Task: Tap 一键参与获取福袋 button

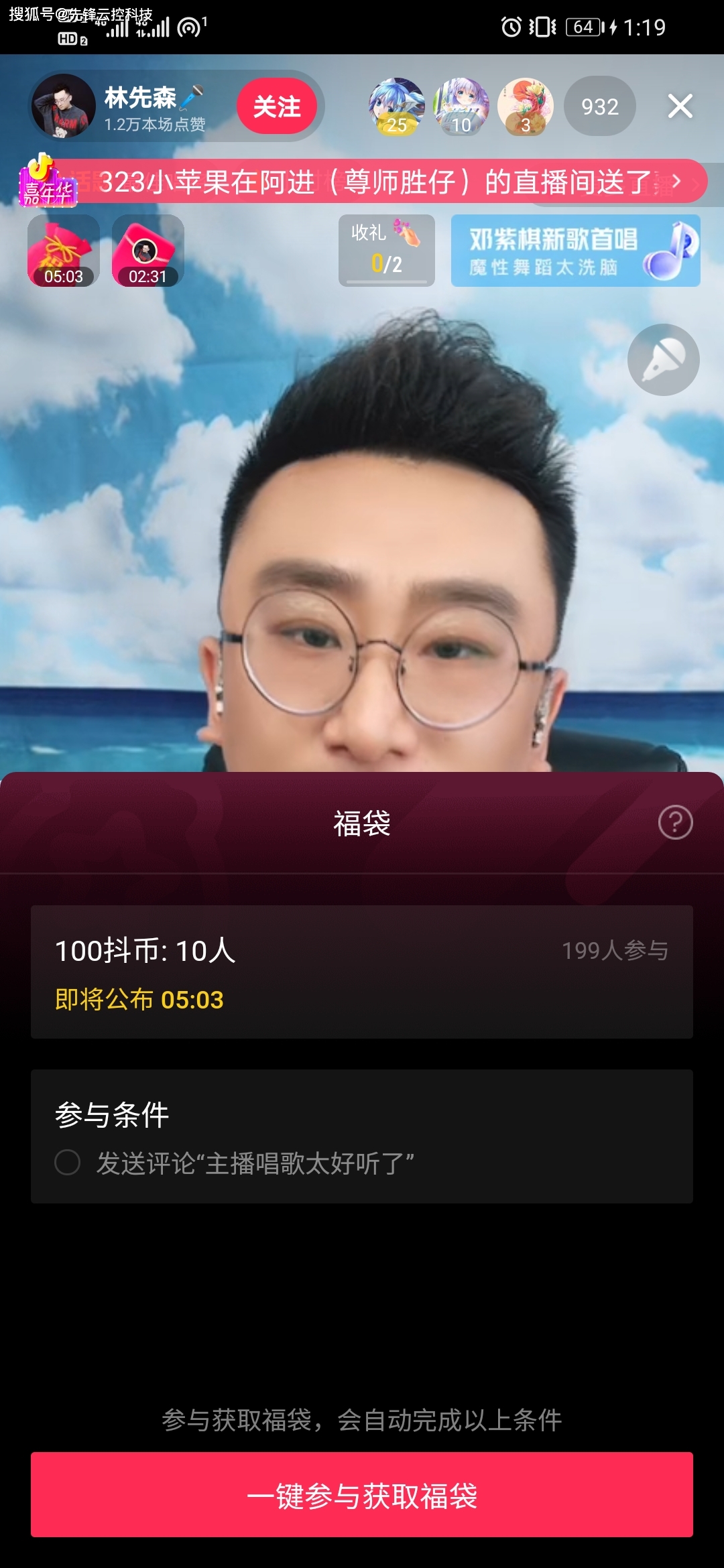Action: (x=362, y=1494)
